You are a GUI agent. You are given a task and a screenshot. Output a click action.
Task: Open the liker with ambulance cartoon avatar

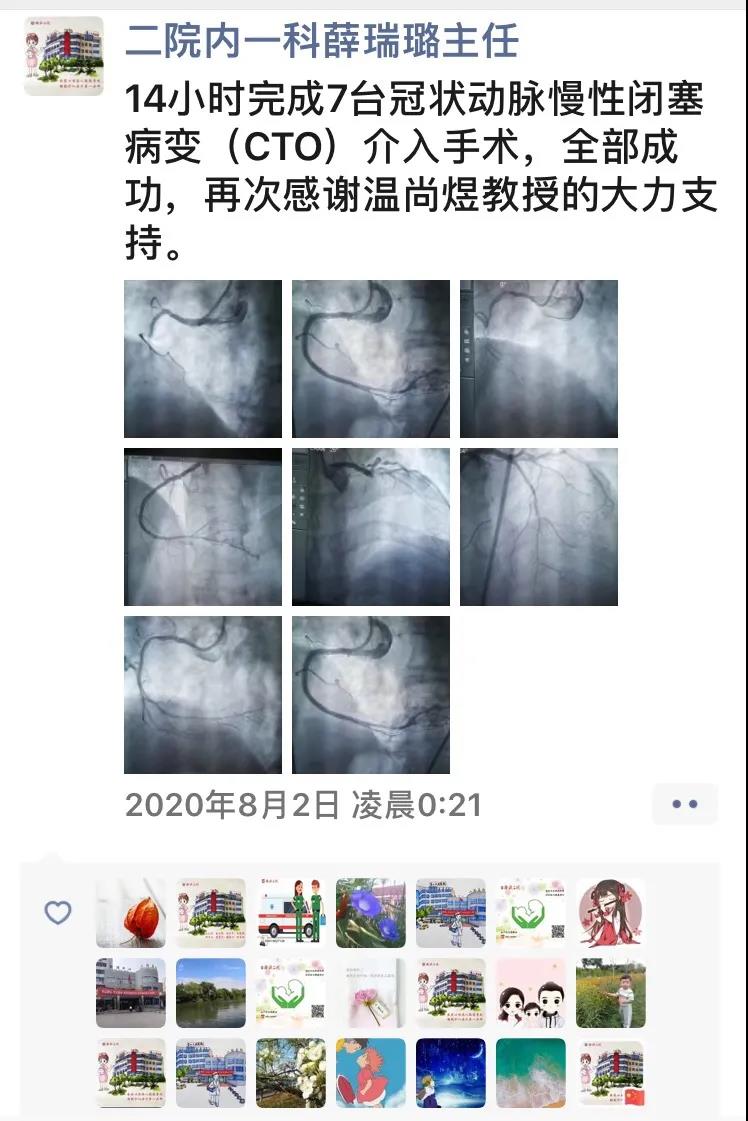point(291,913)
